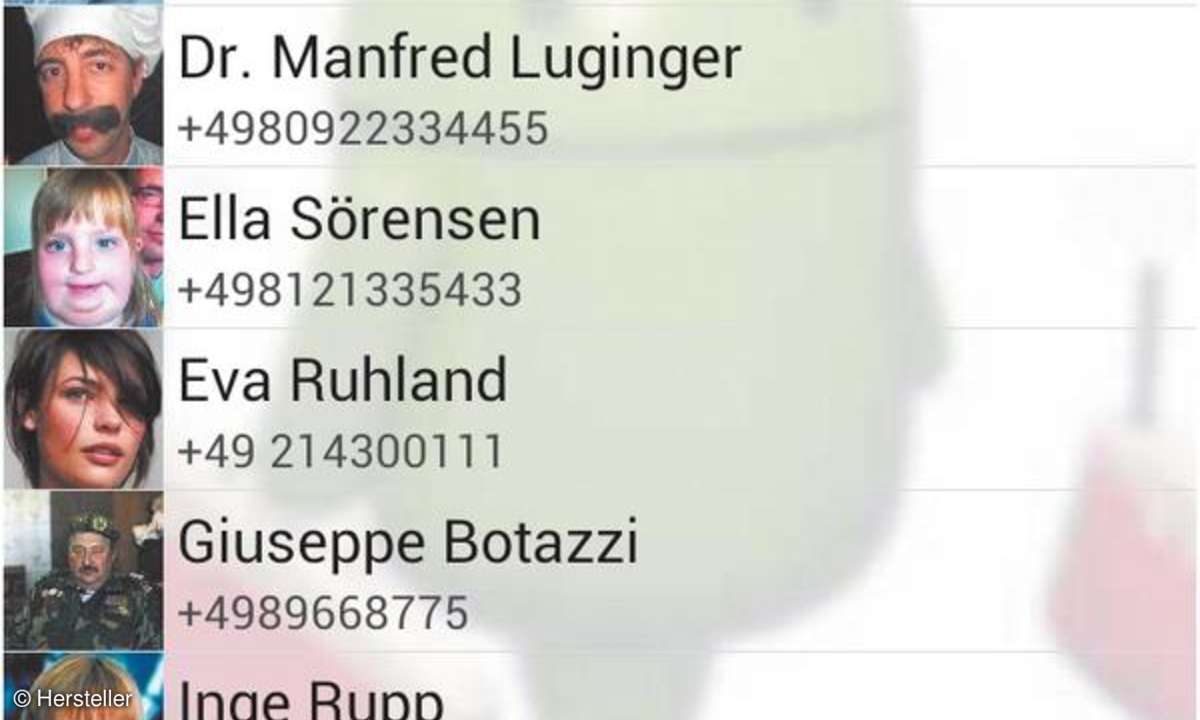Viewport: 1200px width, 720px height.
Task: Tap Dr. Manfred Luginger's profile photo
Action: pyautogui.click(x=82, y=85)
